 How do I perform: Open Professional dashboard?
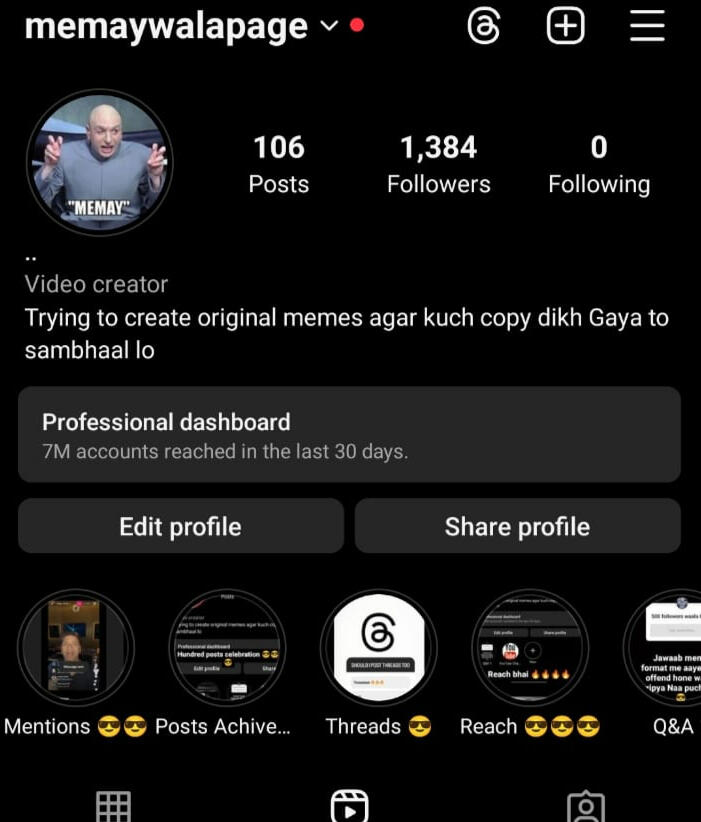(349, 435)
